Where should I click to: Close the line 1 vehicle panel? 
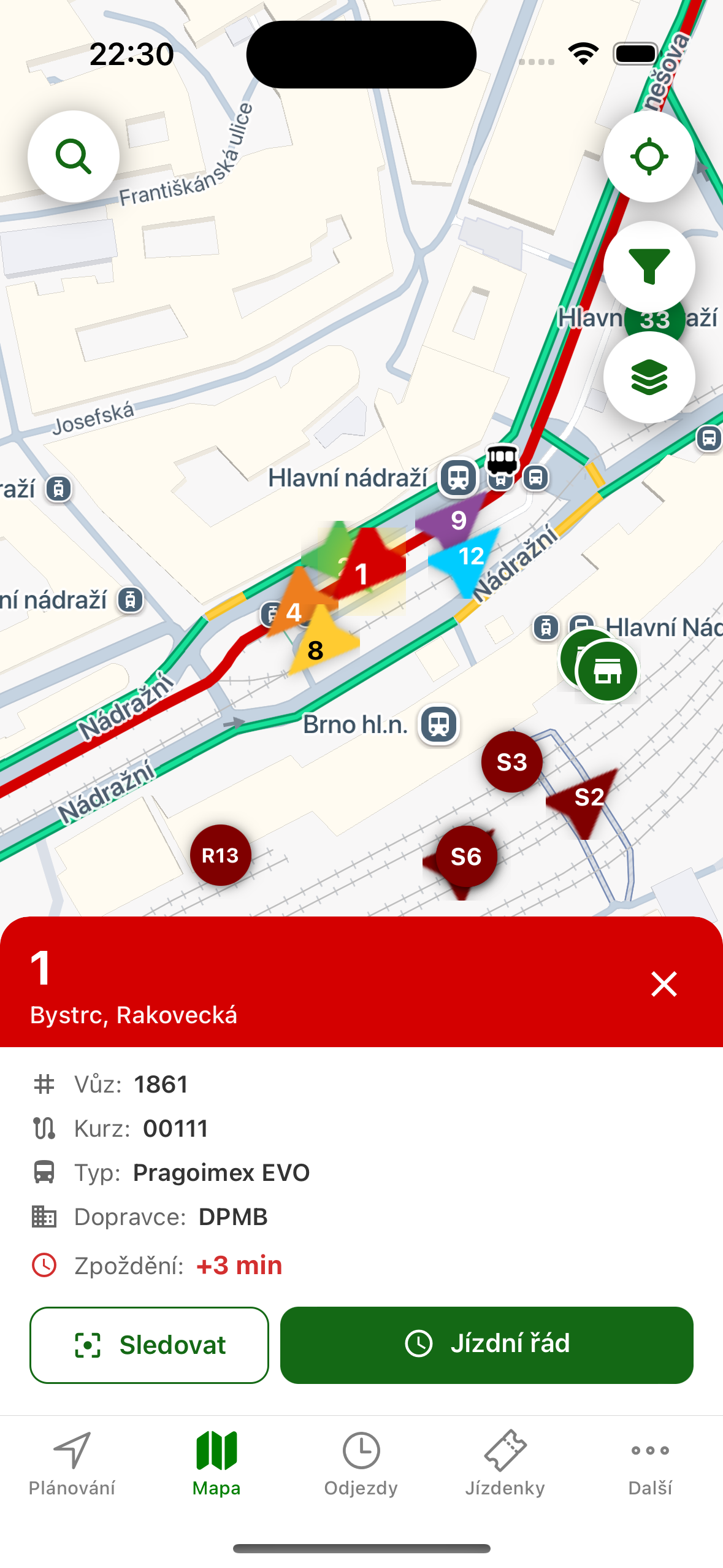coord(664,984)
